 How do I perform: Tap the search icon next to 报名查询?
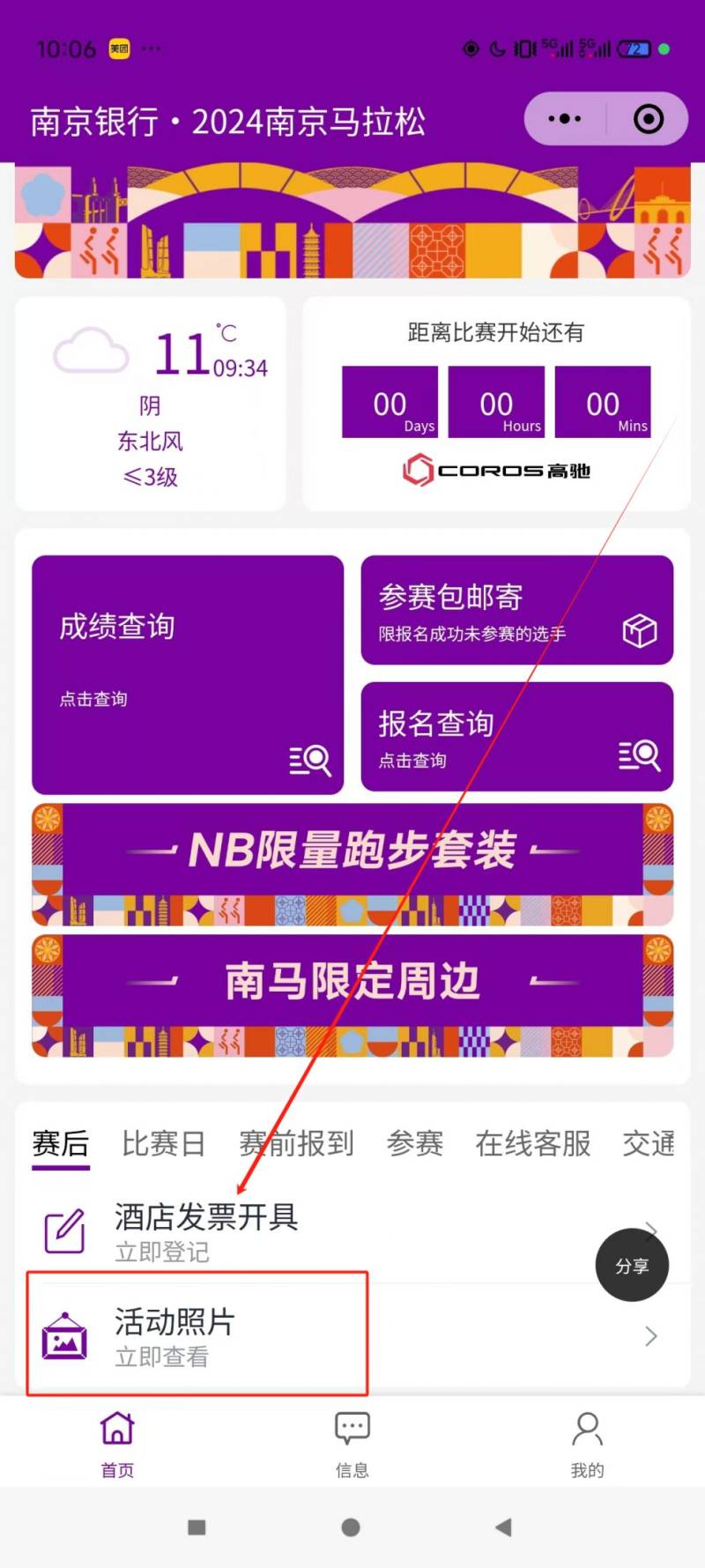coord(641,754)
